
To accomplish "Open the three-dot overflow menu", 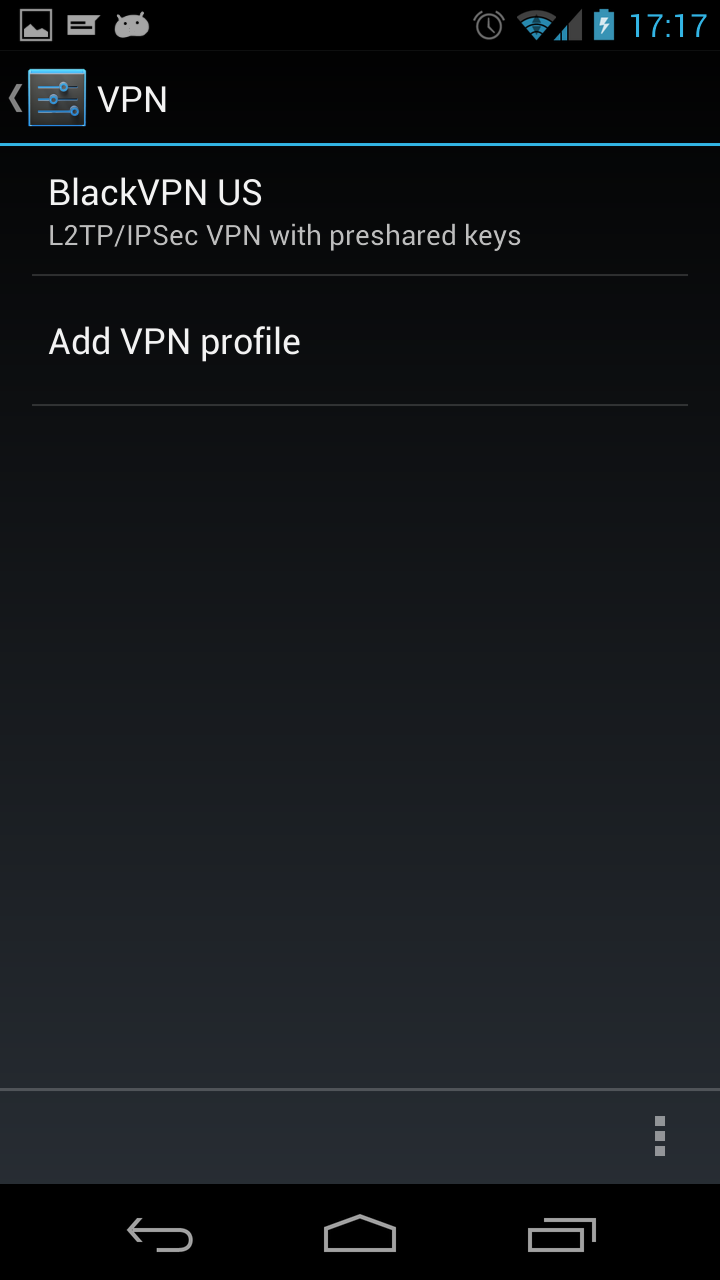I will pyautogui.click(x=659, y=1136).
